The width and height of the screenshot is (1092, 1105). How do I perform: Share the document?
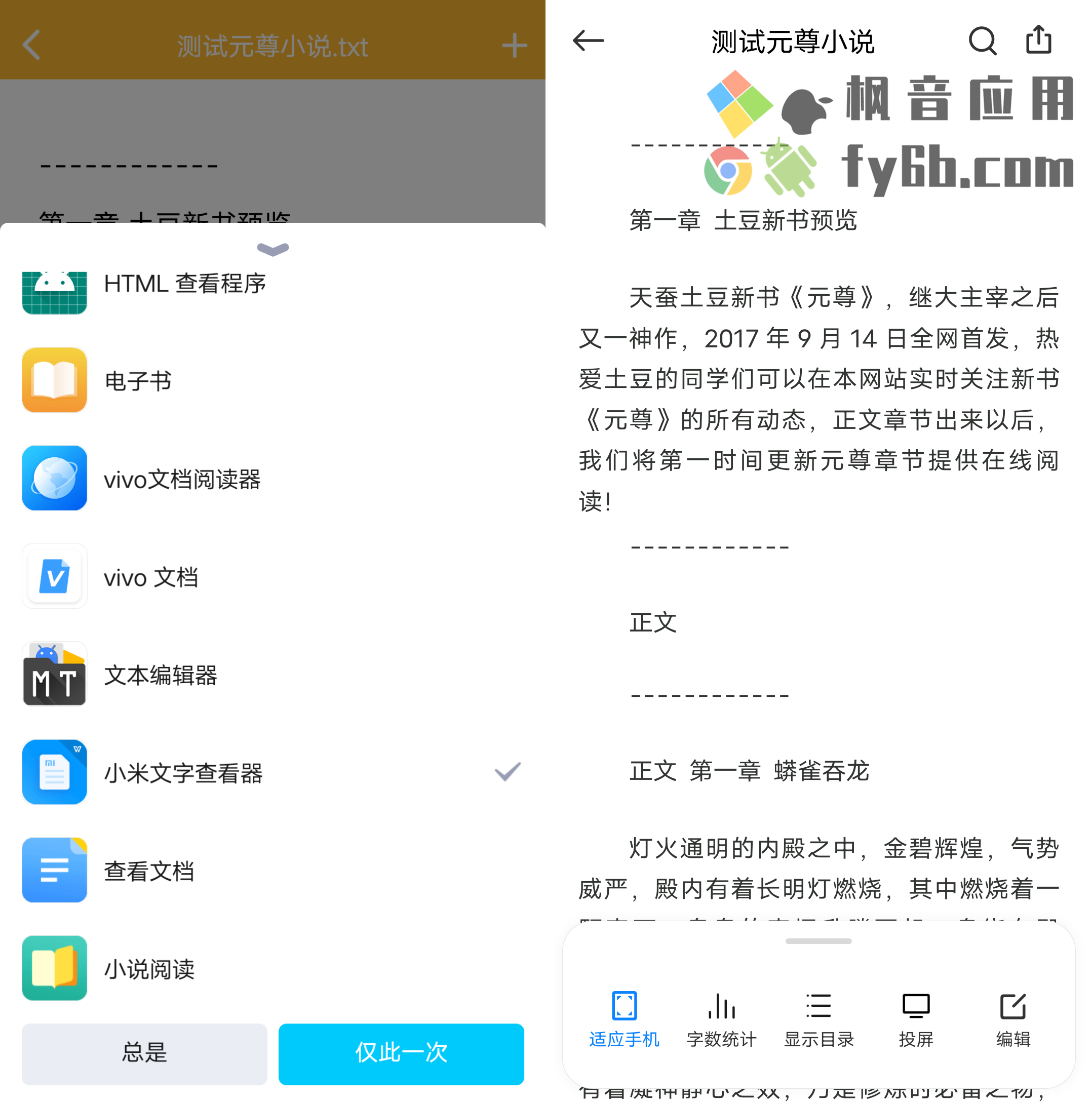1038,41
